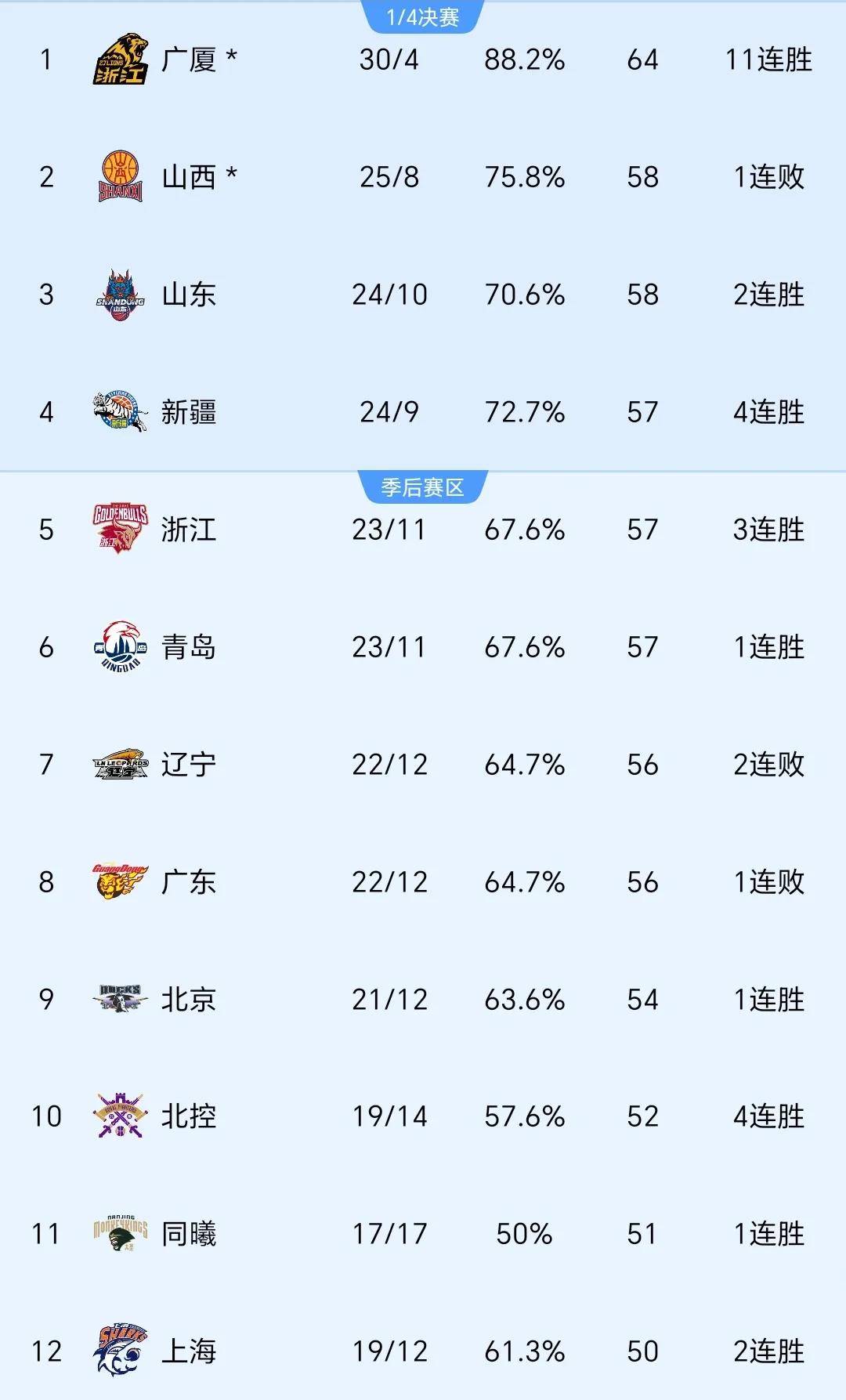846x1400 pixels.
Task: Tap the 浙江 Golden Bulls row
Action: tap(189, 530)
